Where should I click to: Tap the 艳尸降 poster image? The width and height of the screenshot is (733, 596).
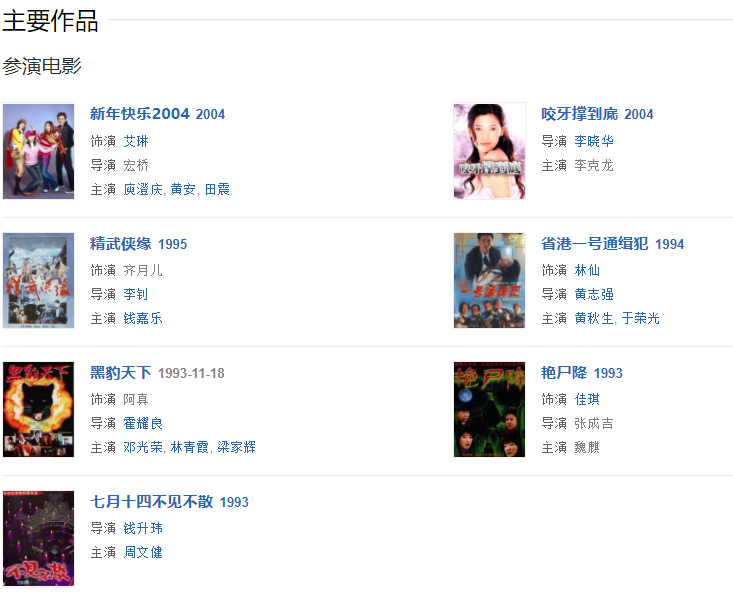pyautogui.click(x=489, y=409)
